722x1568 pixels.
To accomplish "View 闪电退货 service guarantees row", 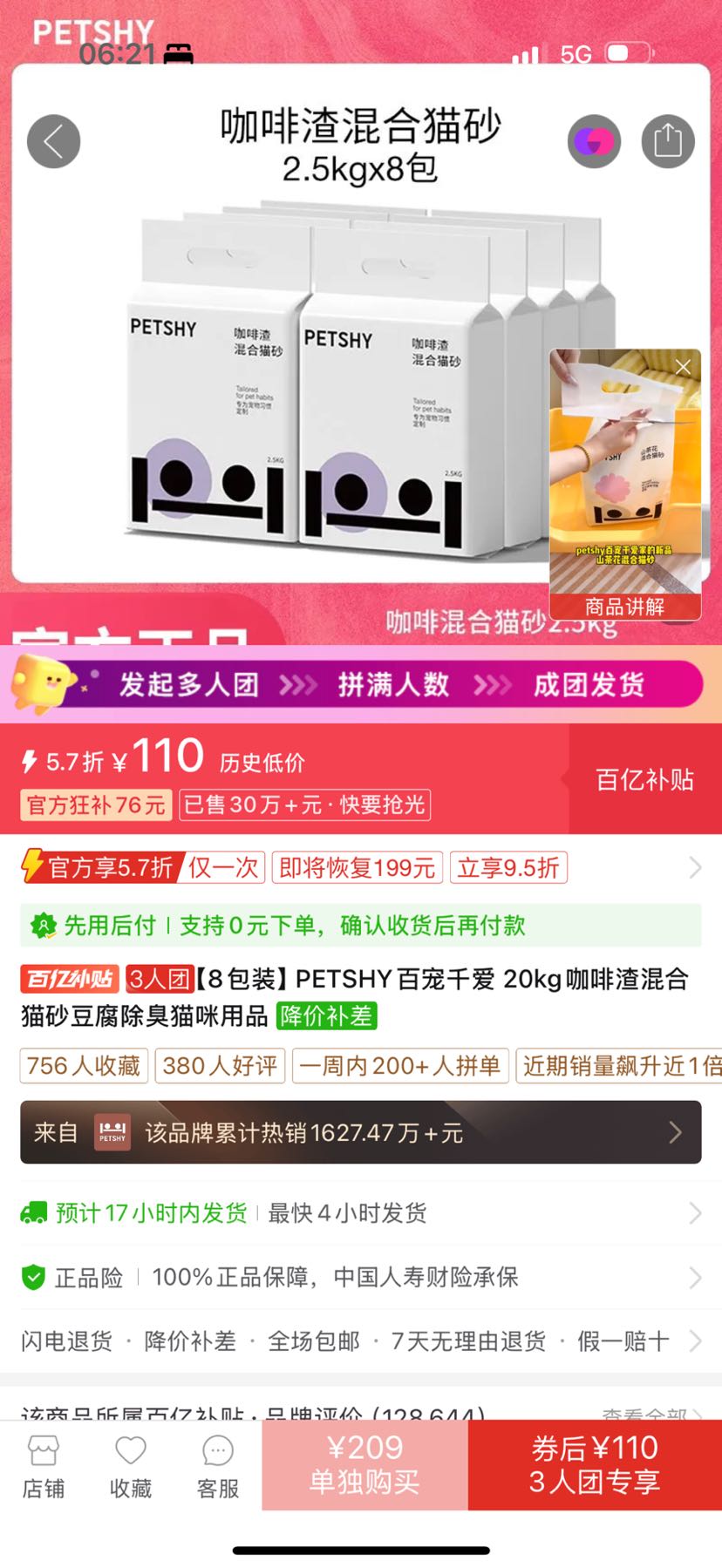I will pos(360,1341).
